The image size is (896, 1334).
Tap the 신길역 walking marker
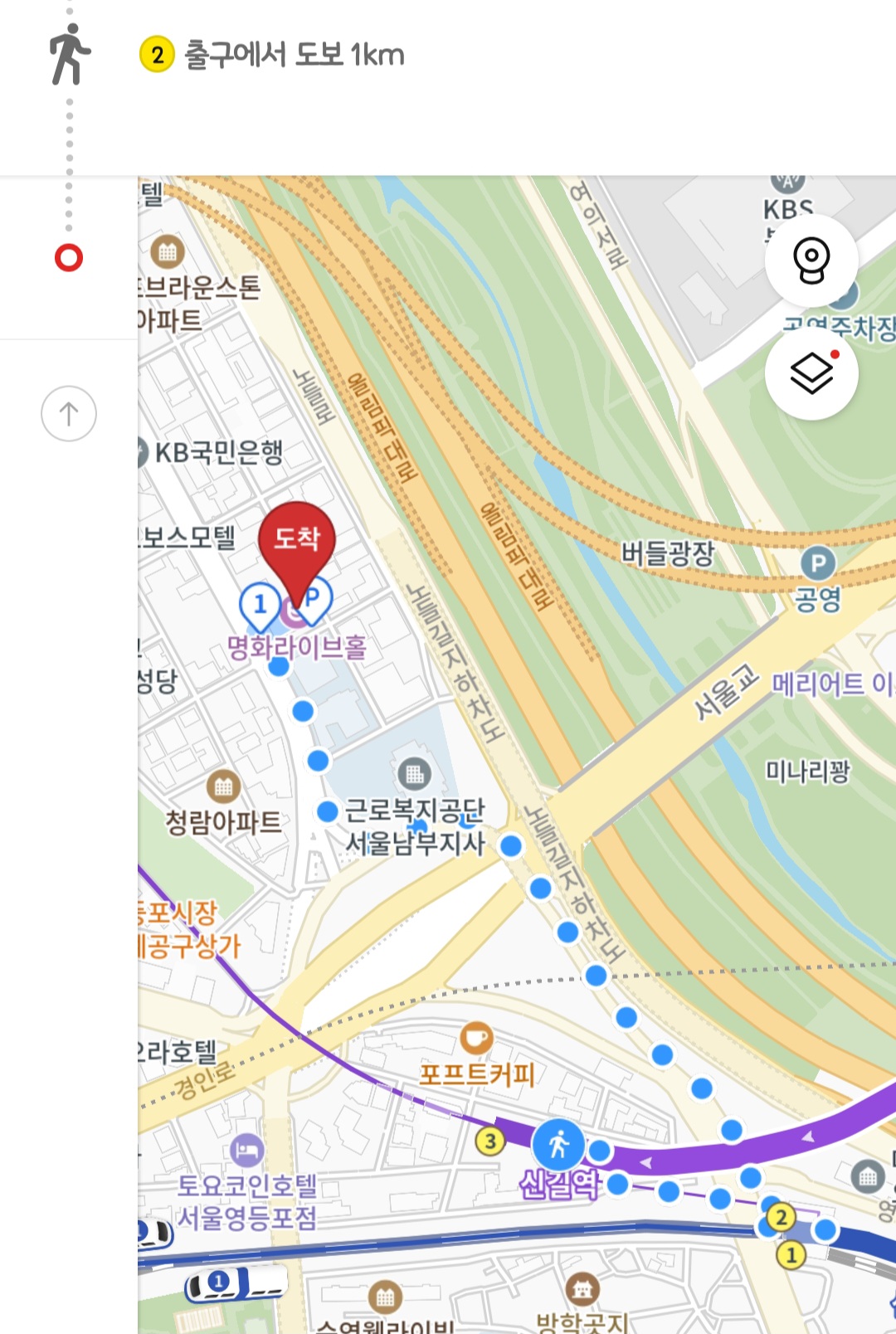coord(558,1145)
